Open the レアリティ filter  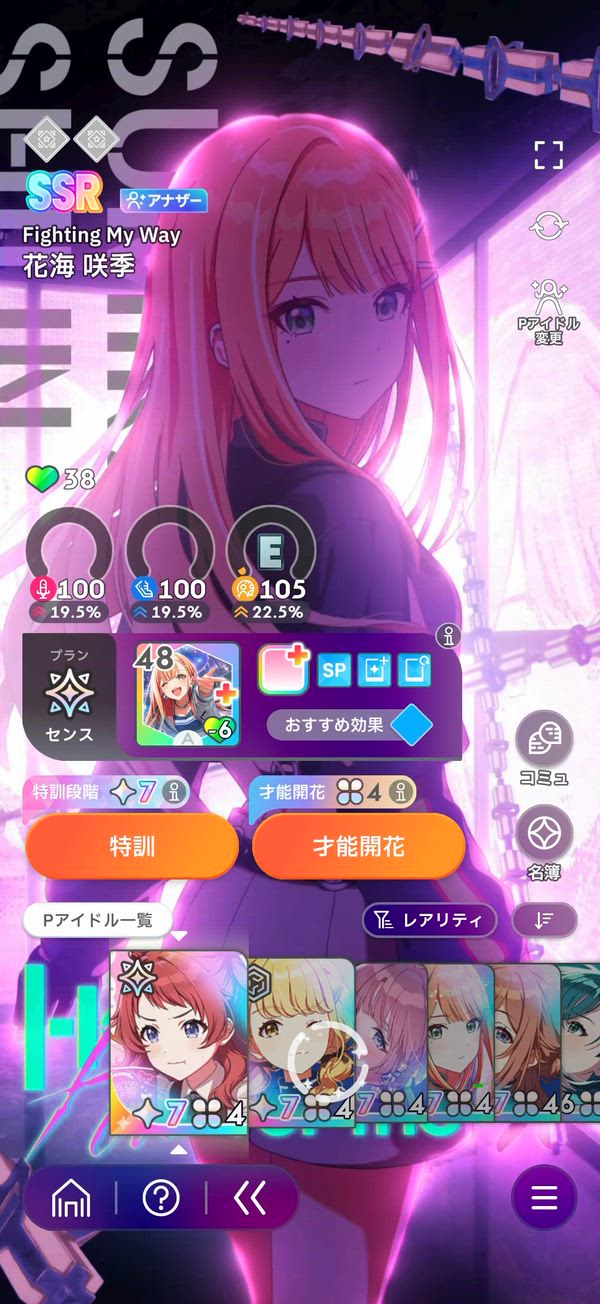pos(430,920)
